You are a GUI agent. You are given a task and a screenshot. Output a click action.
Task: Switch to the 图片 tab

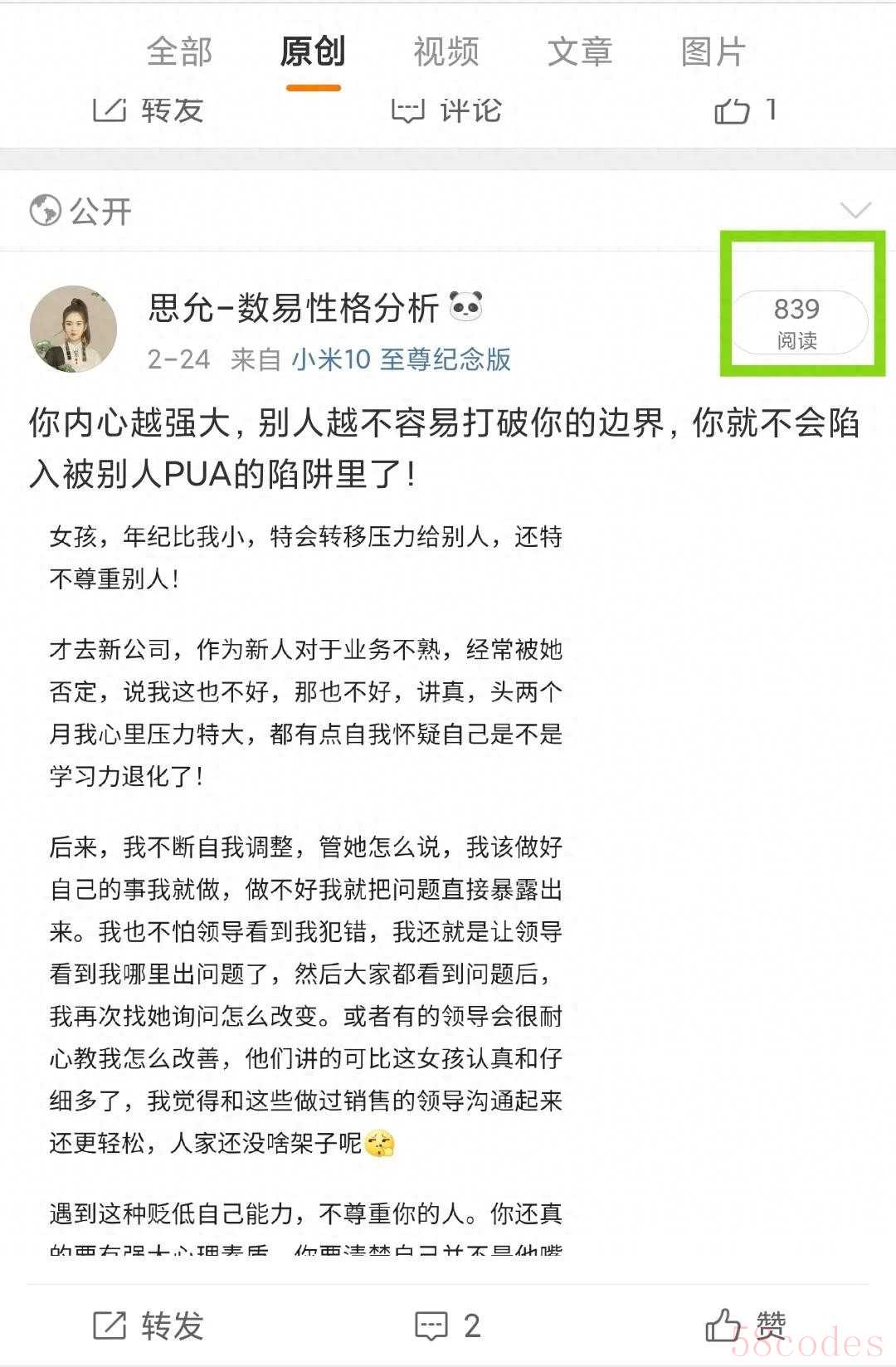coord(713,51)
